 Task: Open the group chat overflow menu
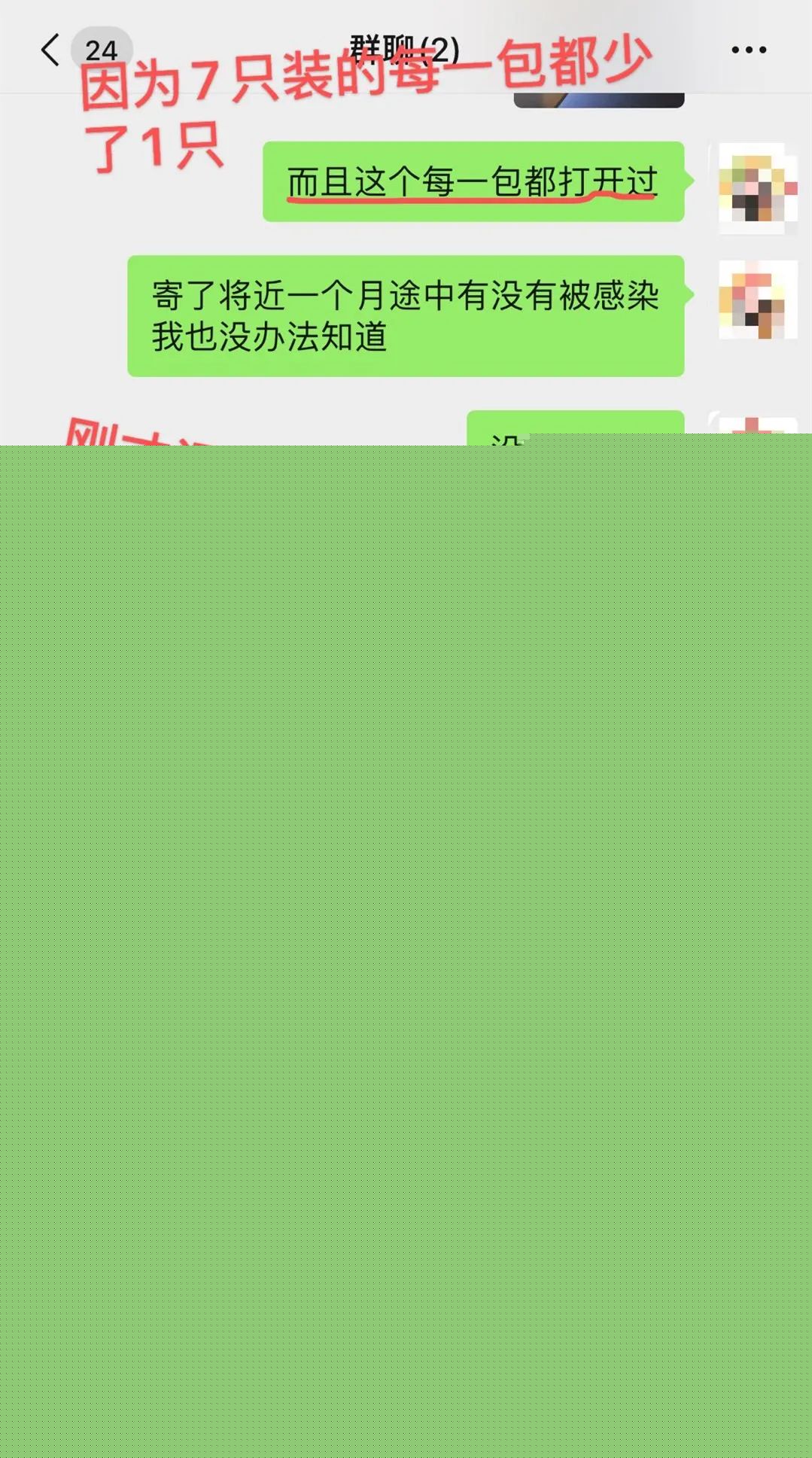point(748,50)
